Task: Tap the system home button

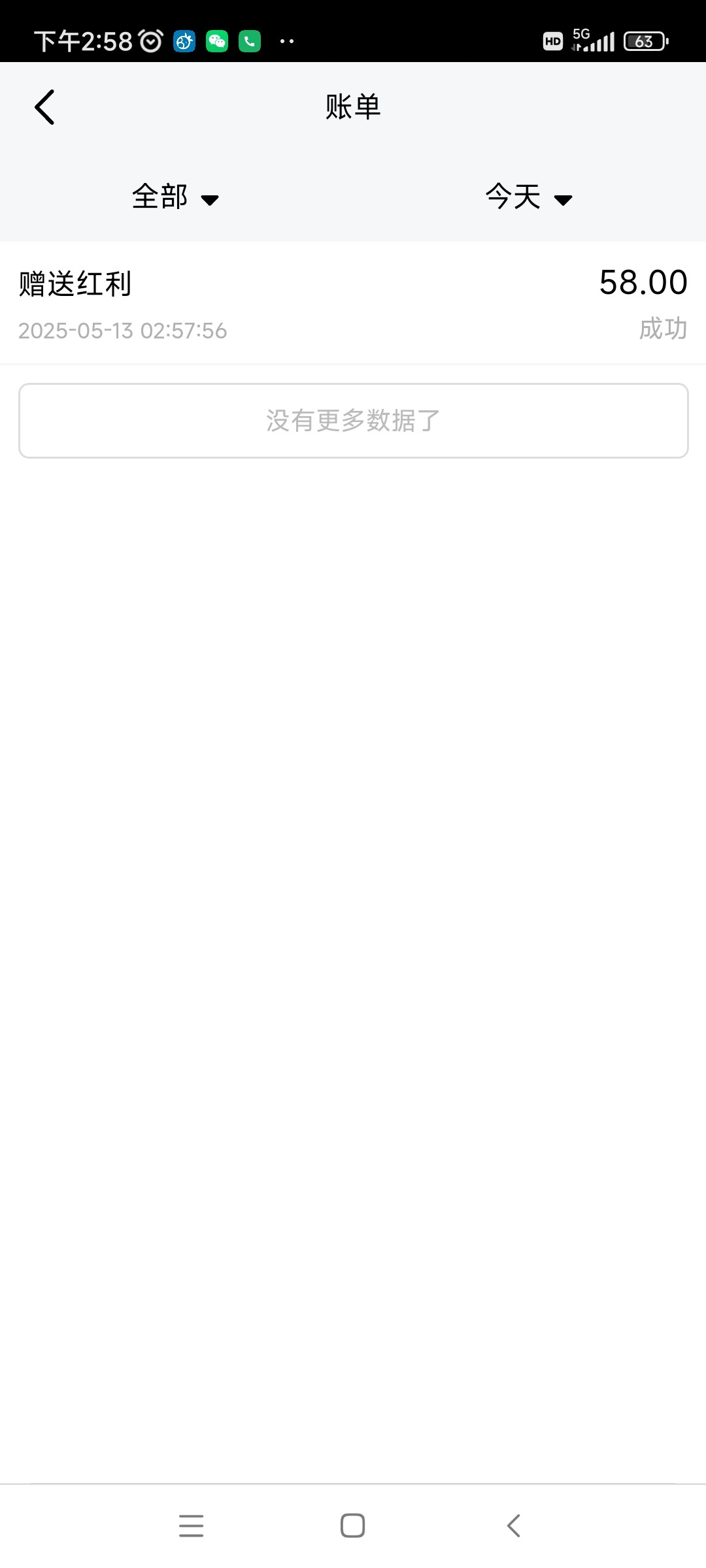Action: [352, 1526]
